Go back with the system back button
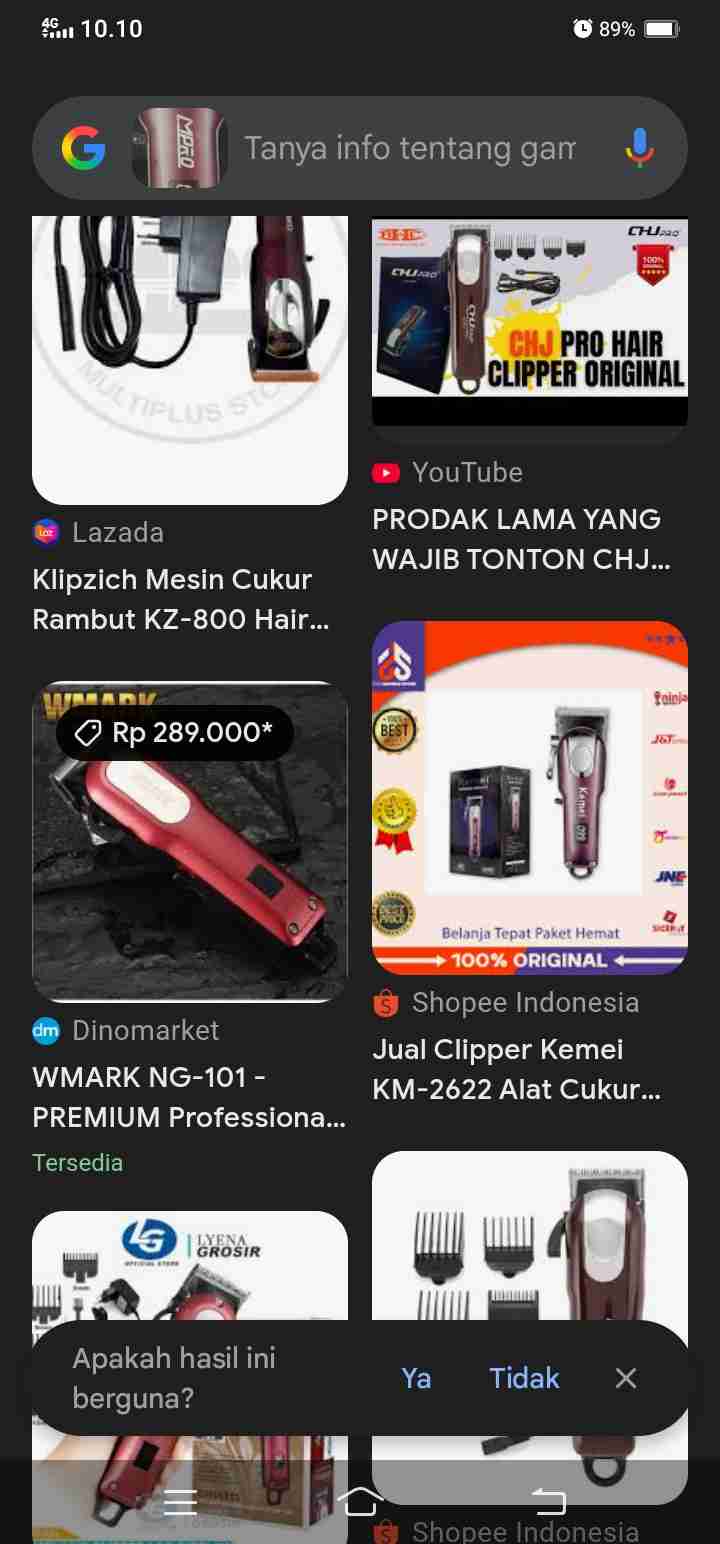 point(548,1502)
